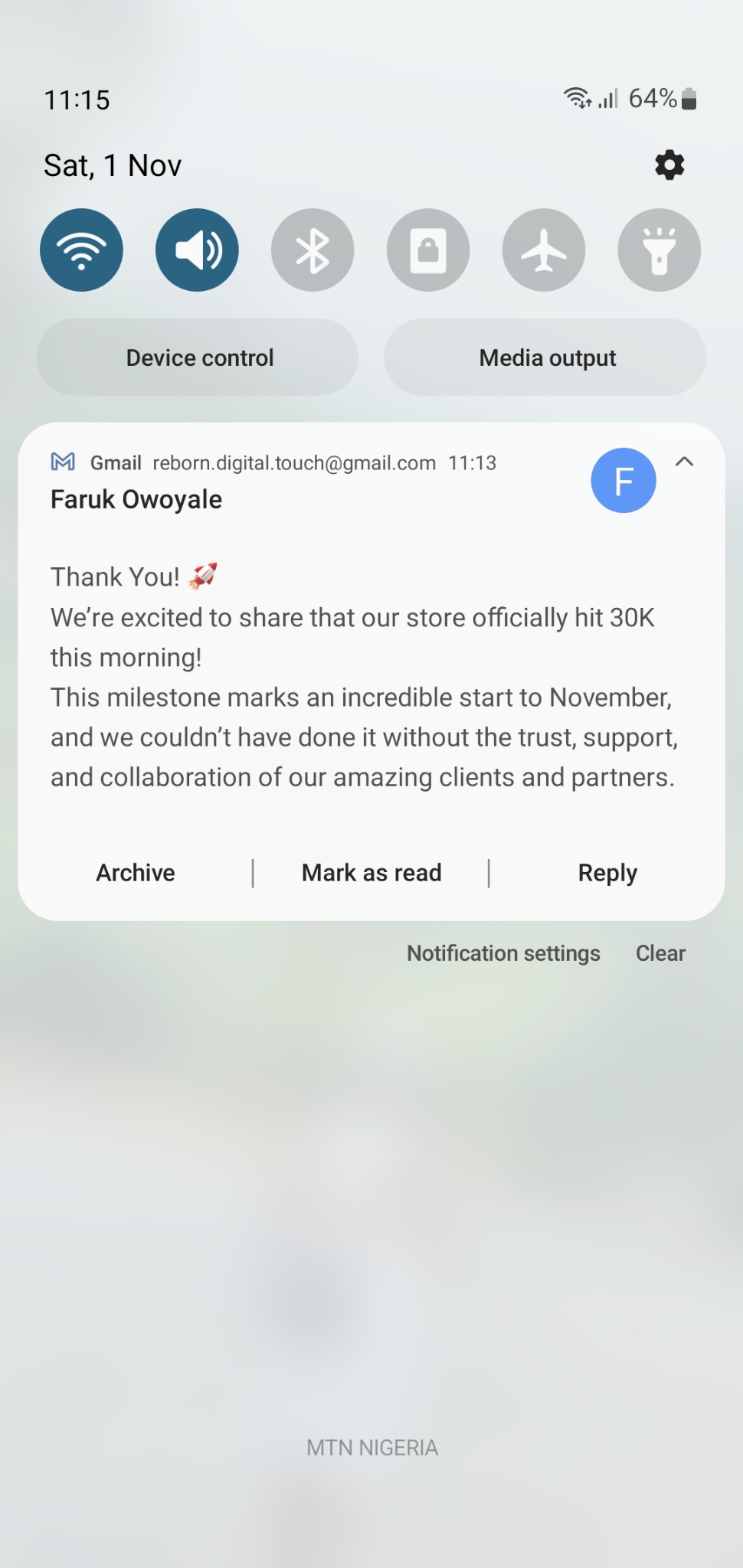Enable Airplane mode
The height and width of the screenshot is (1568, 743).
[544, 250]
